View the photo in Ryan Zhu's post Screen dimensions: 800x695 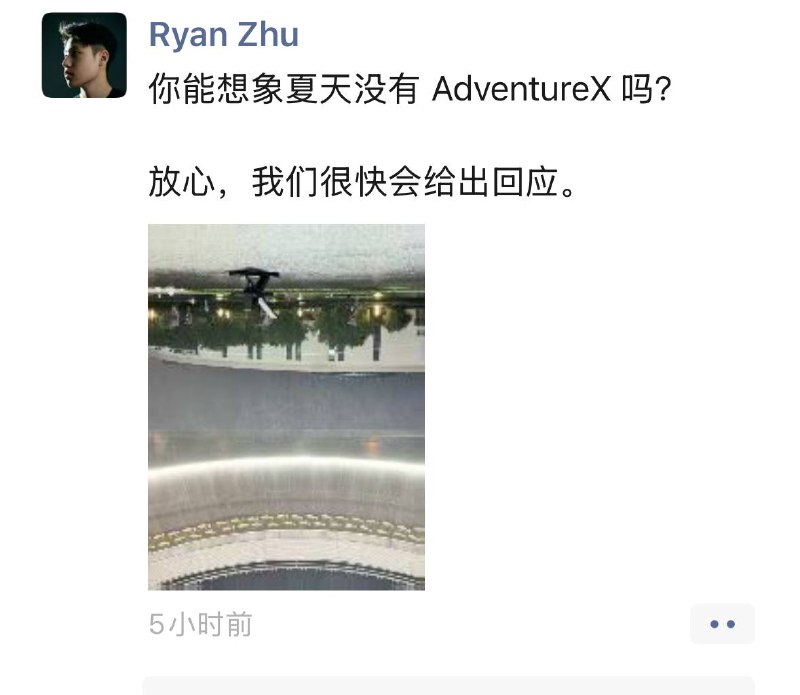(x=286, y=407)
